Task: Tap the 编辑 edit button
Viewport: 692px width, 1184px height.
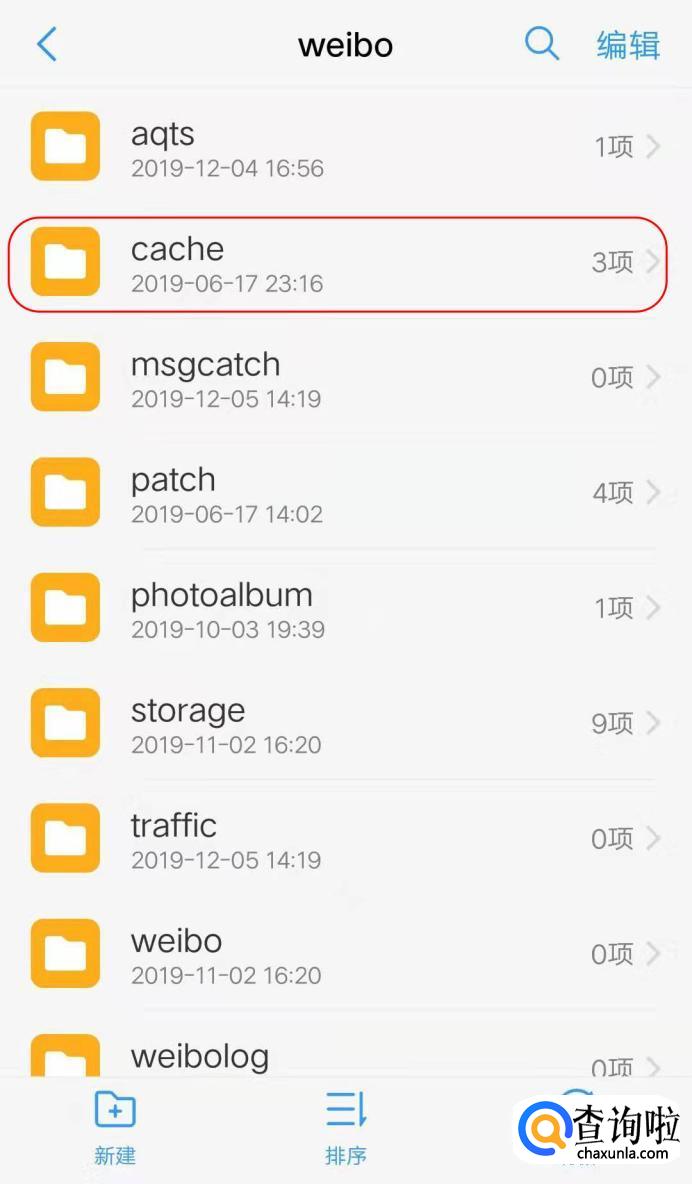Action: 628,46
